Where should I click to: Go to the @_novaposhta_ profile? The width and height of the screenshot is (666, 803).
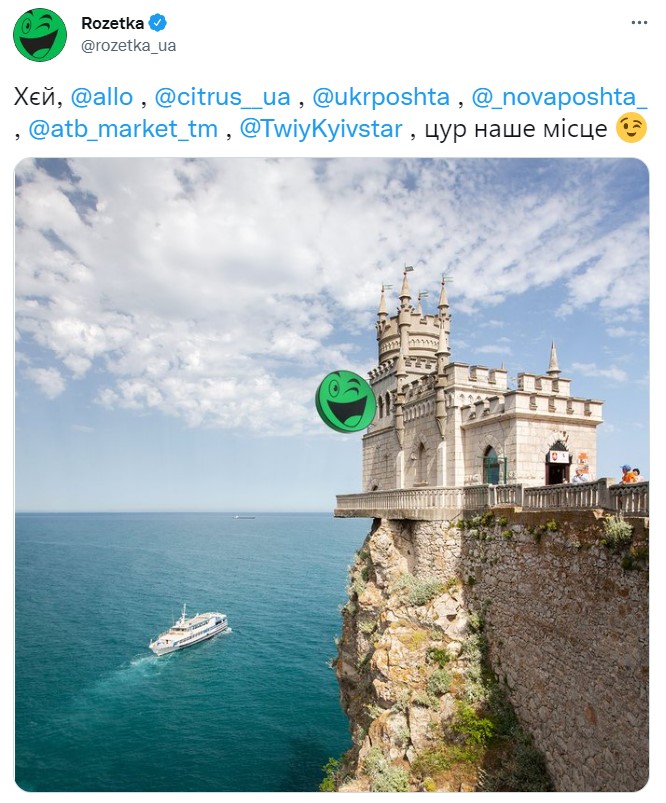coord(561,97)
